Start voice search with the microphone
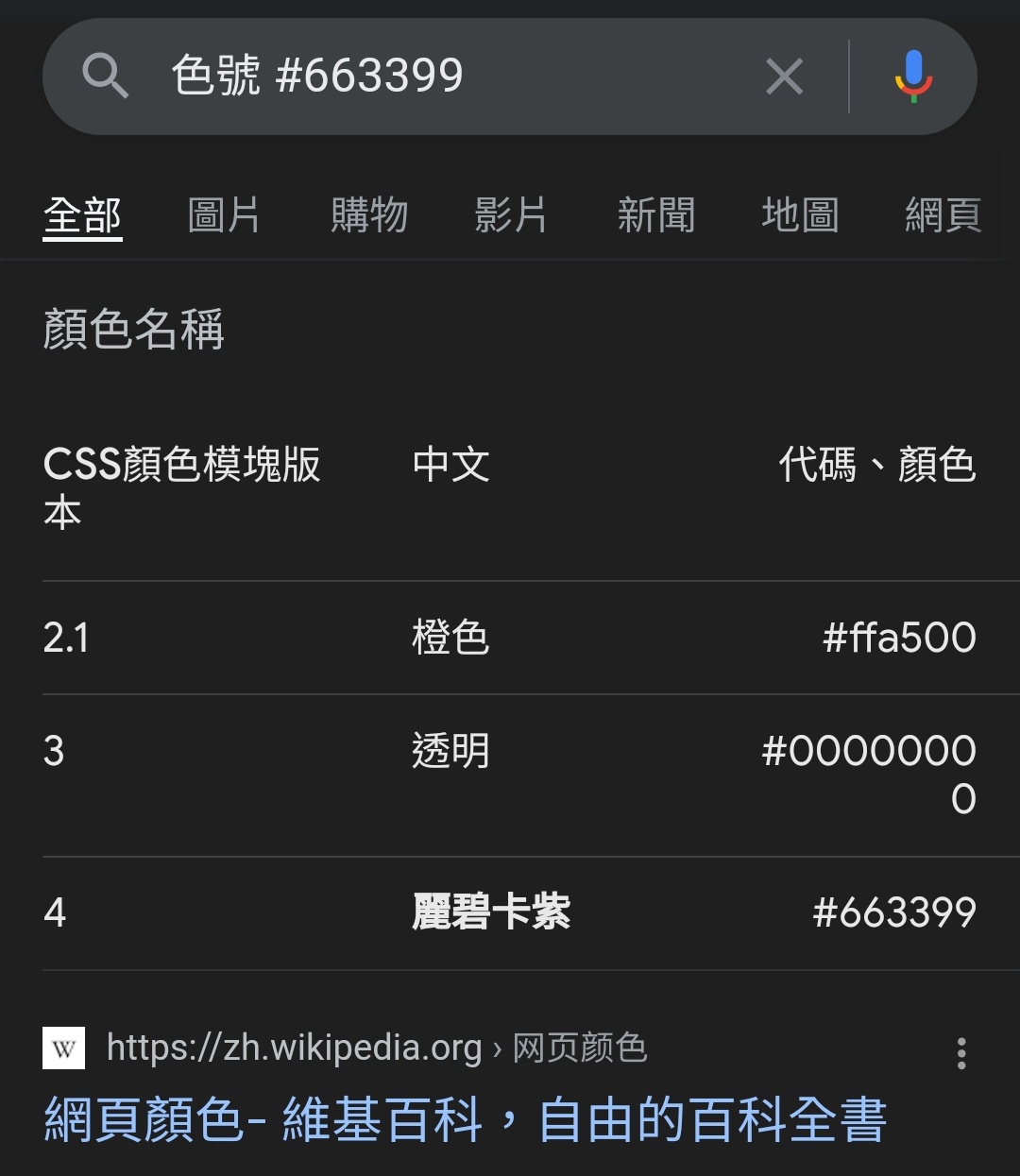The width and height of the screenshot is (1020, 1176). 912,77
